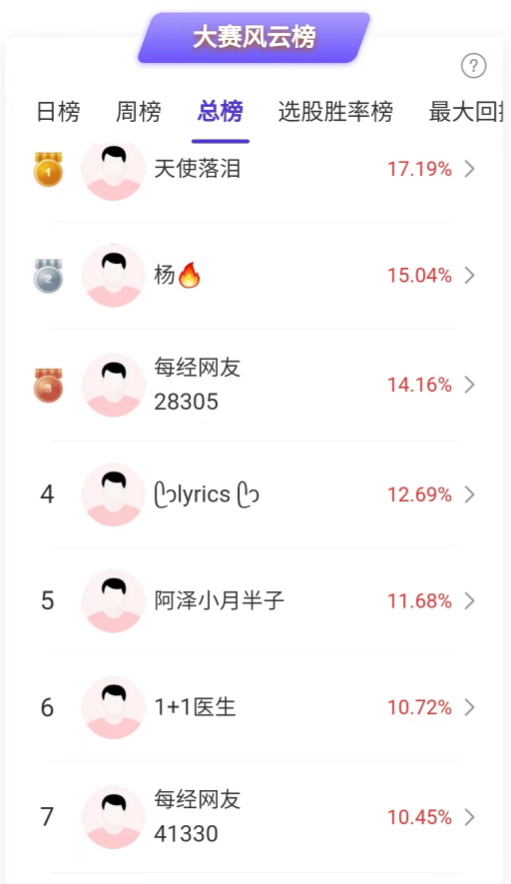Open 每经网友28305's row
The width and height of the screenshot is (511, 884).
click(x=254, y=384)
